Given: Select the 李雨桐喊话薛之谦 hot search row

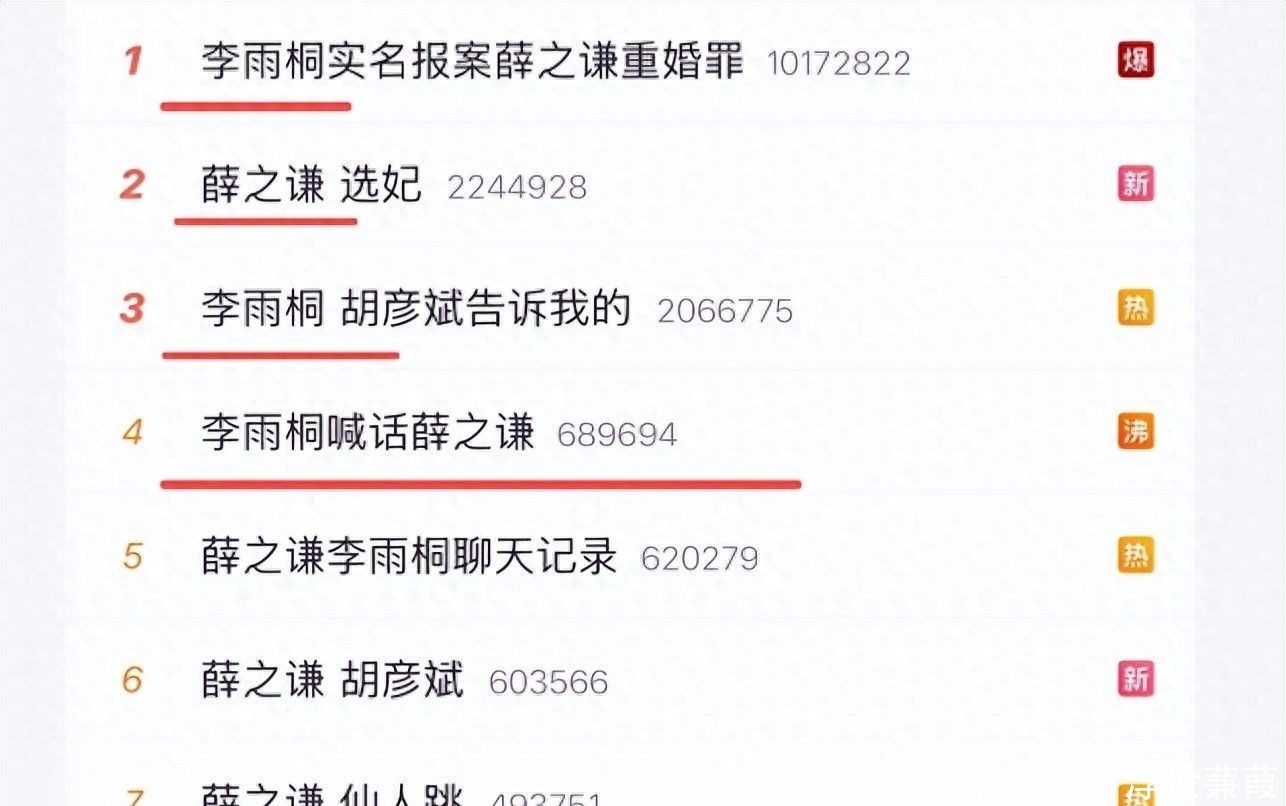Looking at the screenshot, I should click(x=368, y=434).
